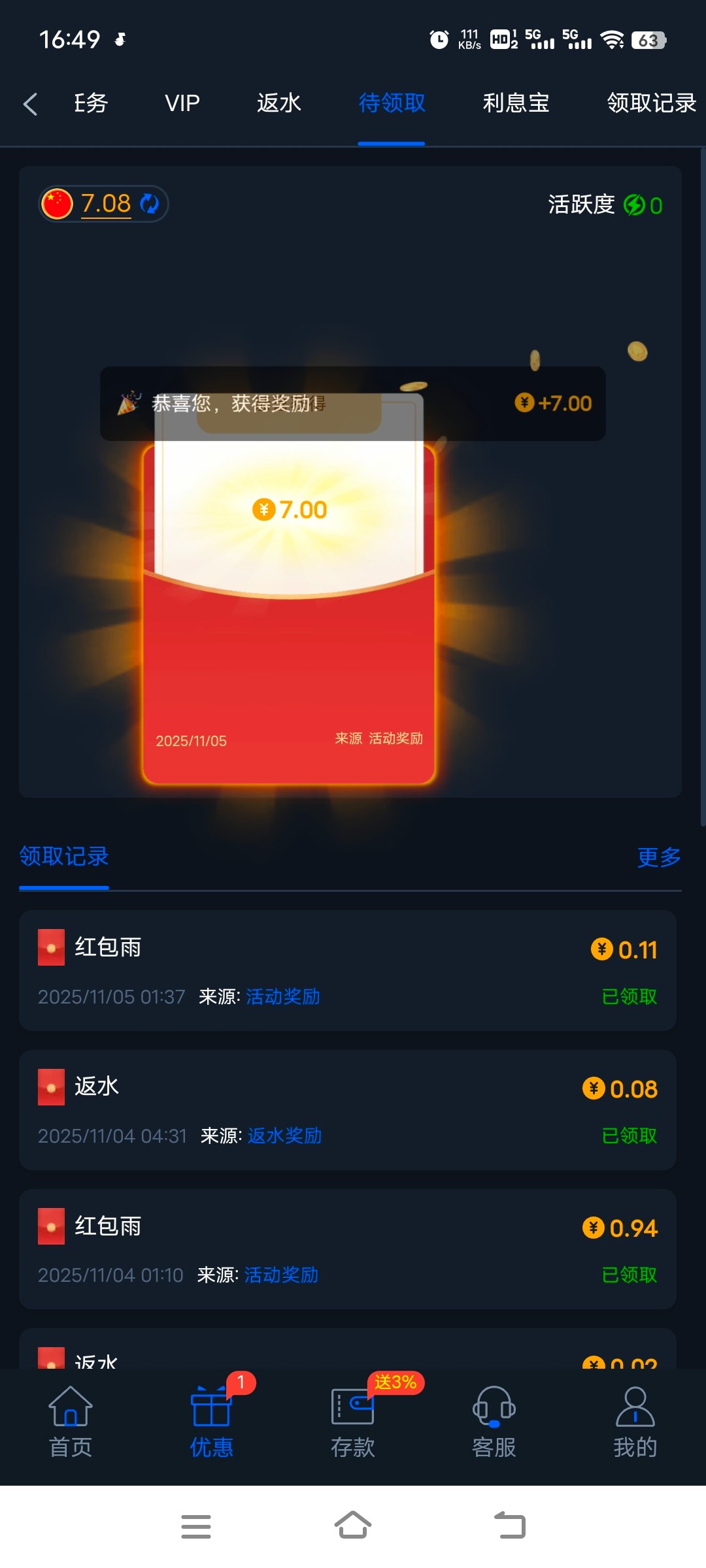706x1568 pixels.
Task: Tap the 返水 record red envelope icon
Action: [50, 1088]
